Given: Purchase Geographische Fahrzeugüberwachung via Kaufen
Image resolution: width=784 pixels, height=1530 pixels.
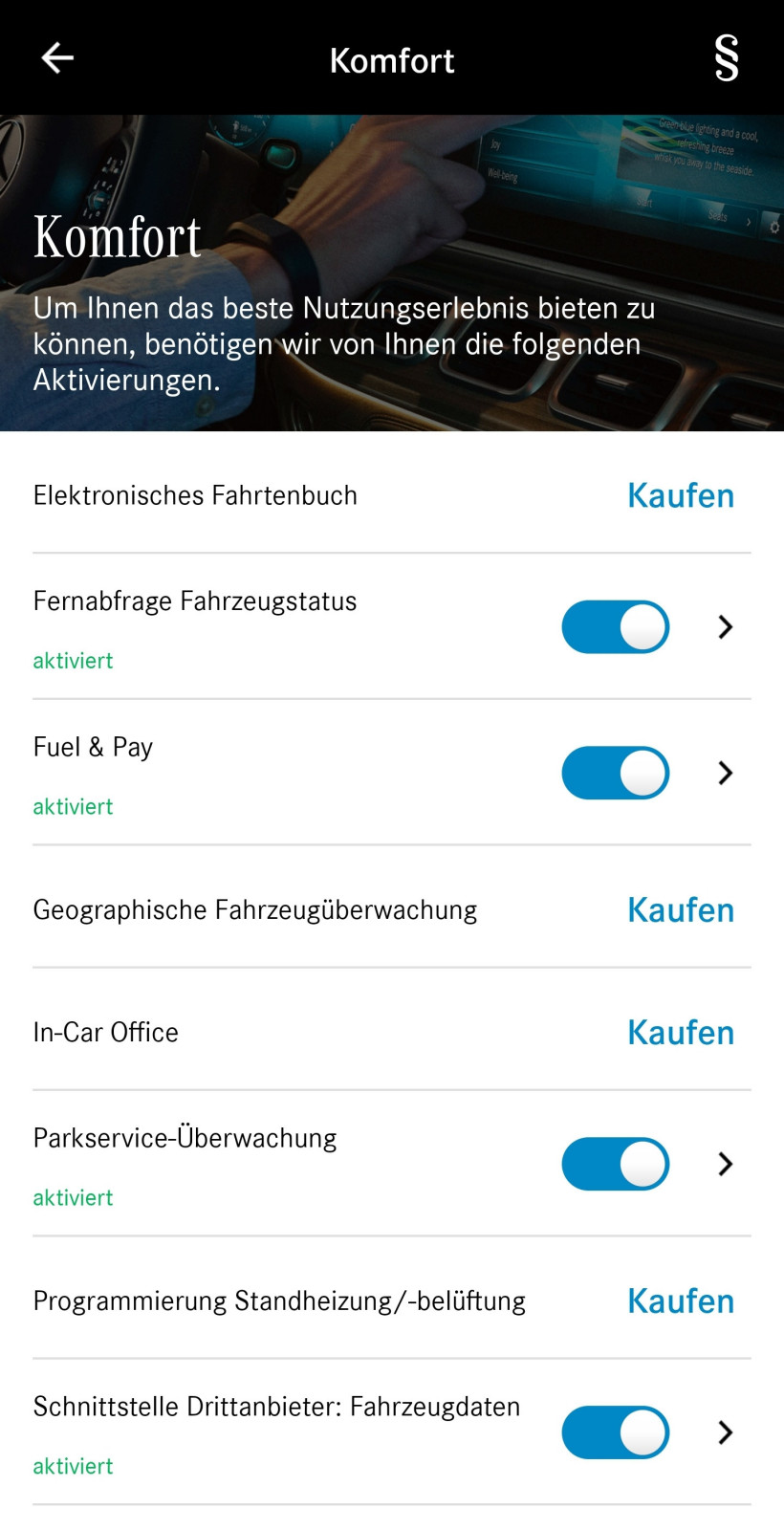Looking at the screenshot, I should [680, 909].
